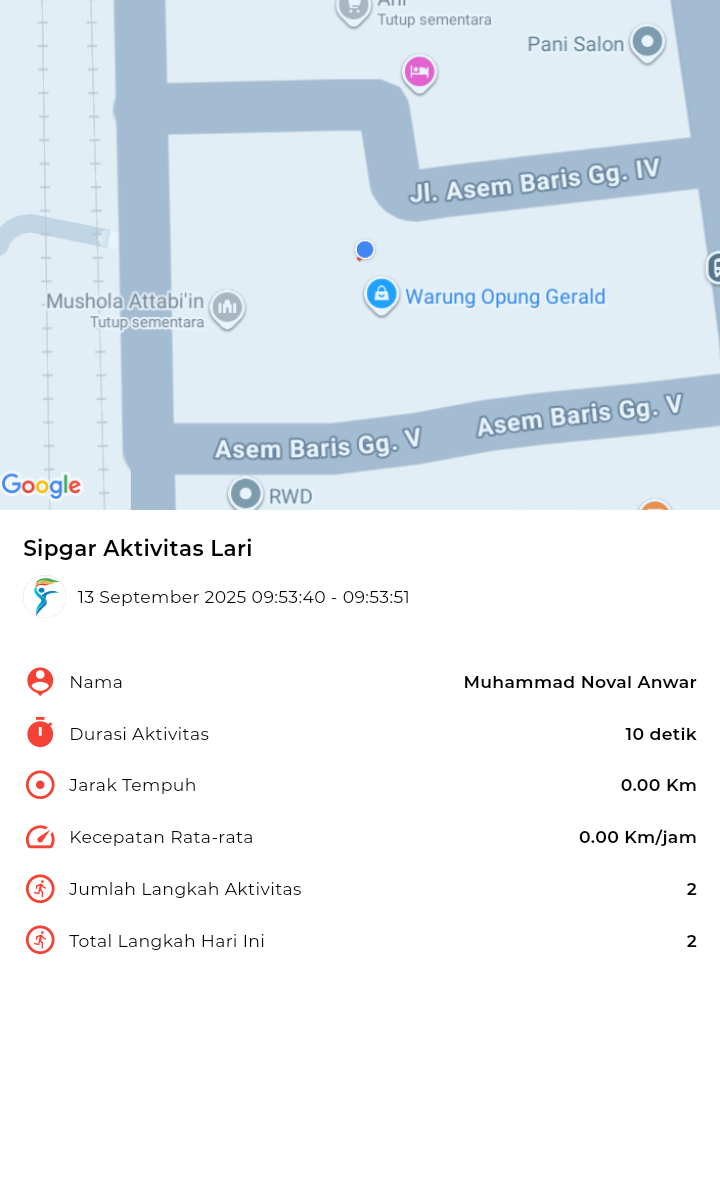720x1187 pixels.
Task: Tap the pink lodging marker on map
Action: (x=419, y=73)
